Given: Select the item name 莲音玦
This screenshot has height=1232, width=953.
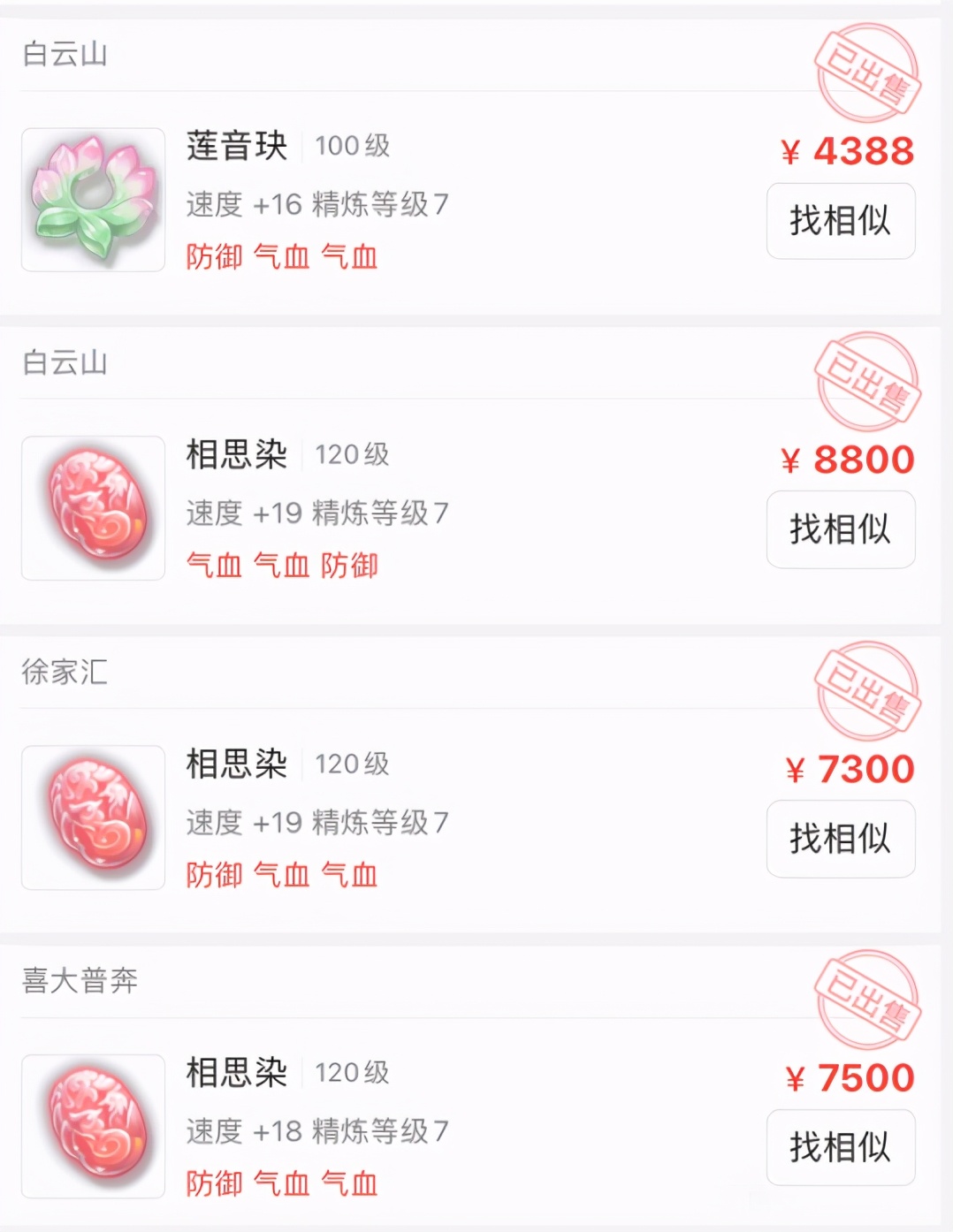Looking at the screenshot, I should [x=237, y=145].
